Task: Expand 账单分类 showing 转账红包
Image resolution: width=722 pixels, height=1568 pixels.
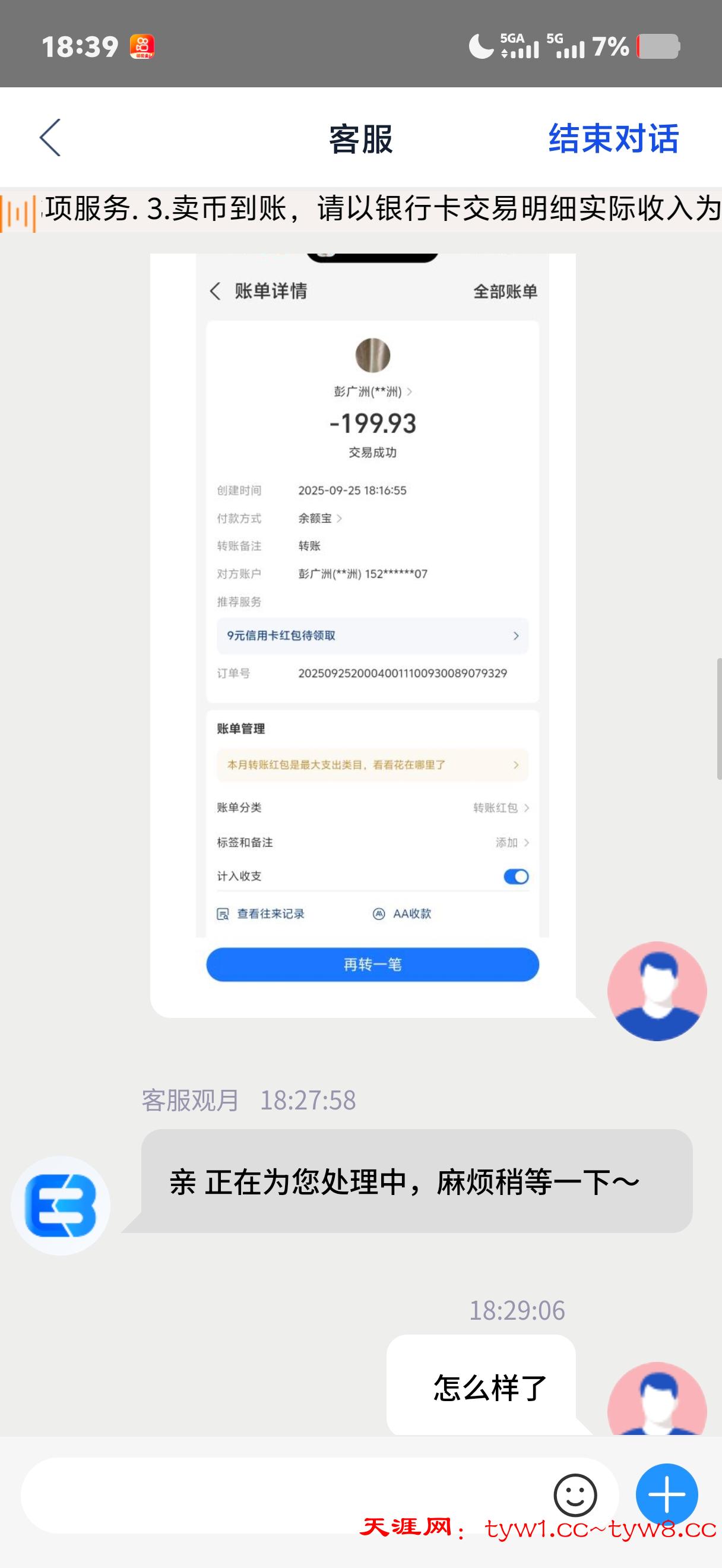Action: point(499,808)
